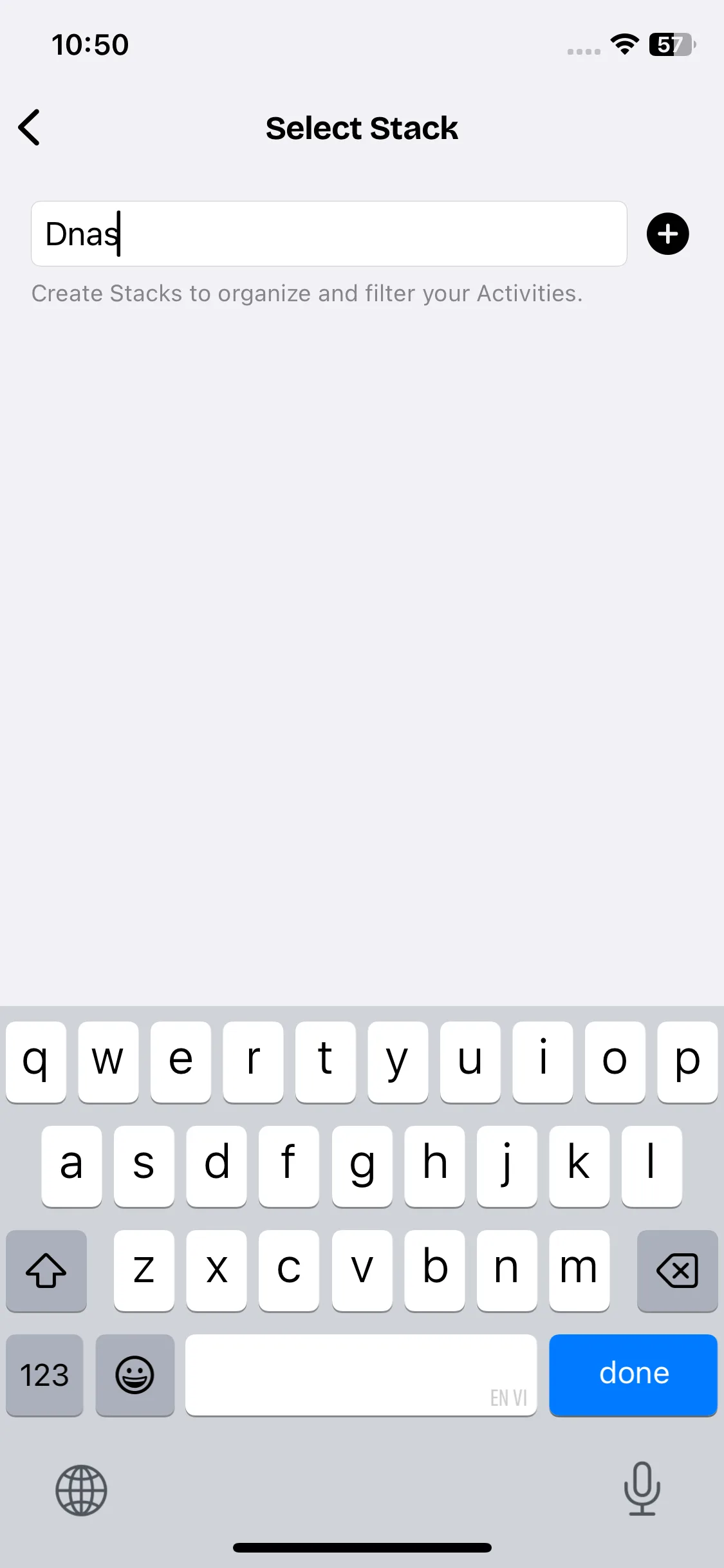Image resolution: width=724 pixels, height=1568 pixels.
Task: Focus the stack name text field
Action: (328, 234)
